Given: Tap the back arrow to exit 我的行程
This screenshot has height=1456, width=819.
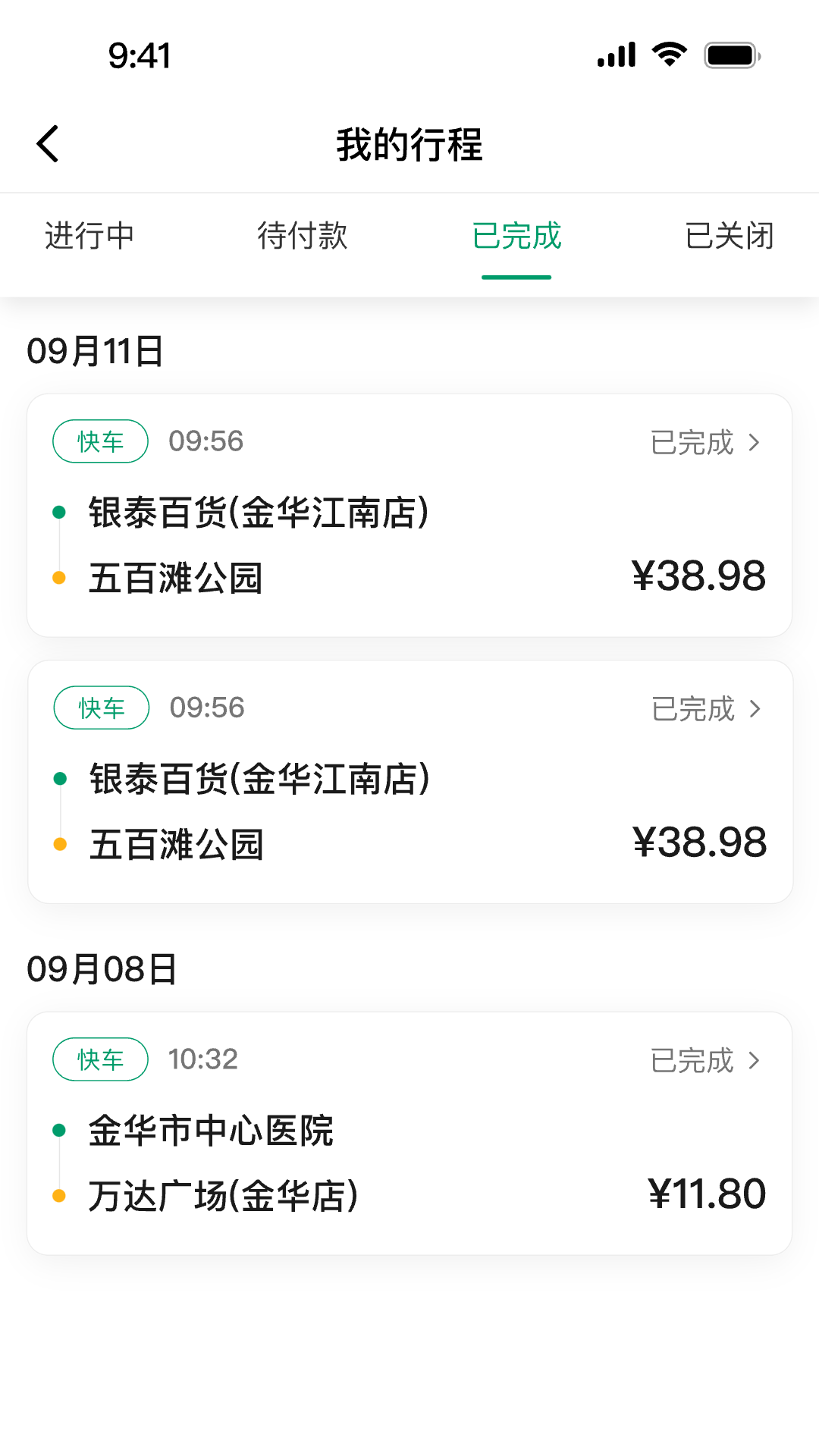Looking at the screenshot, I should point(48,143).
